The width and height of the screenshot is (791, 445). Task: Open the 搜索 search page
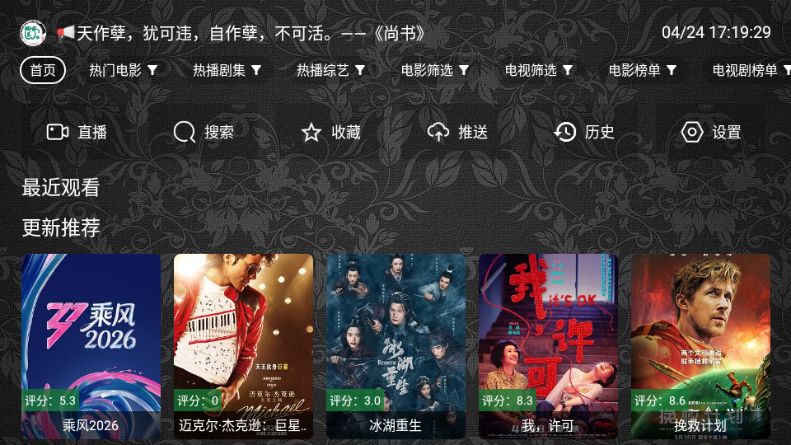tap(204, 132)
